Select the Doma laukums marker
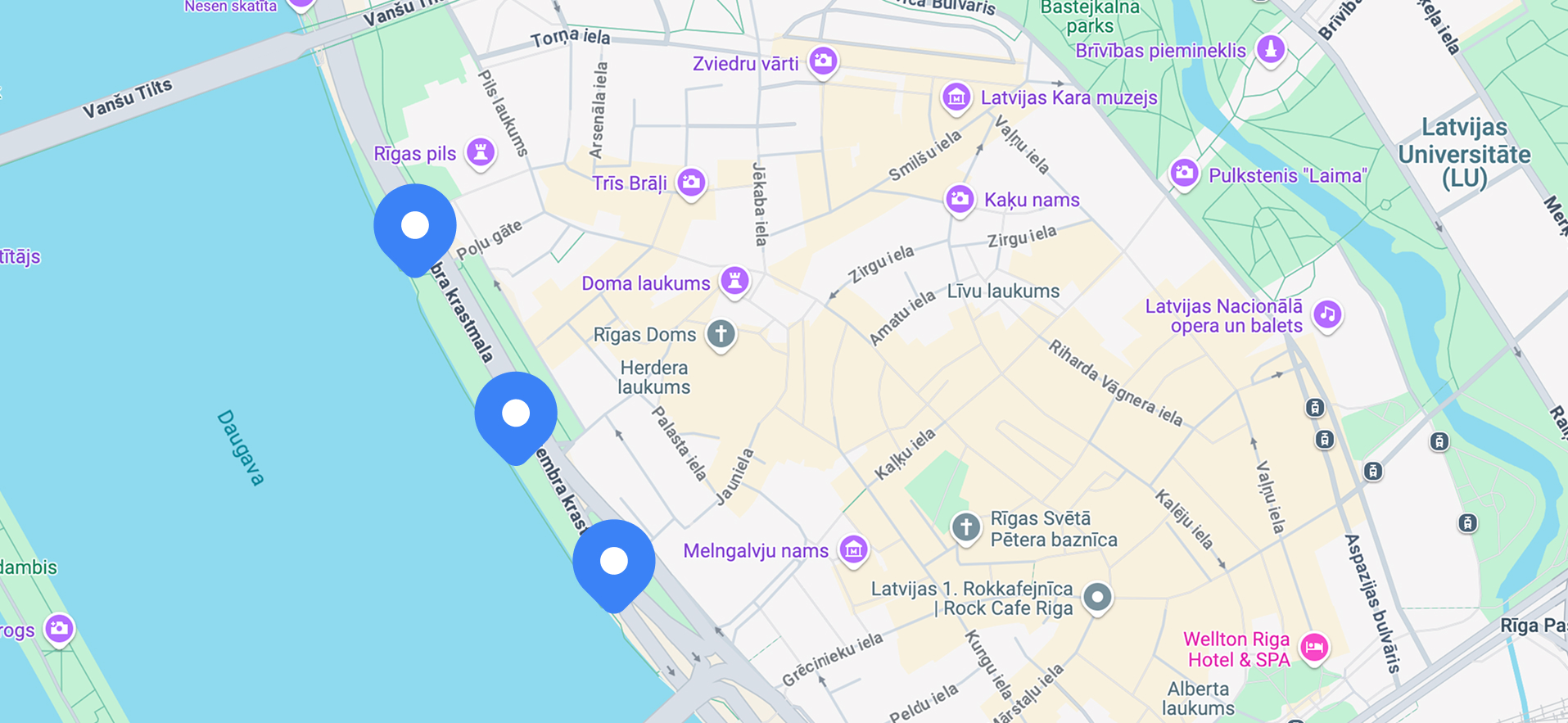The height and width of the screenshot is (723, 1568). 734,281
